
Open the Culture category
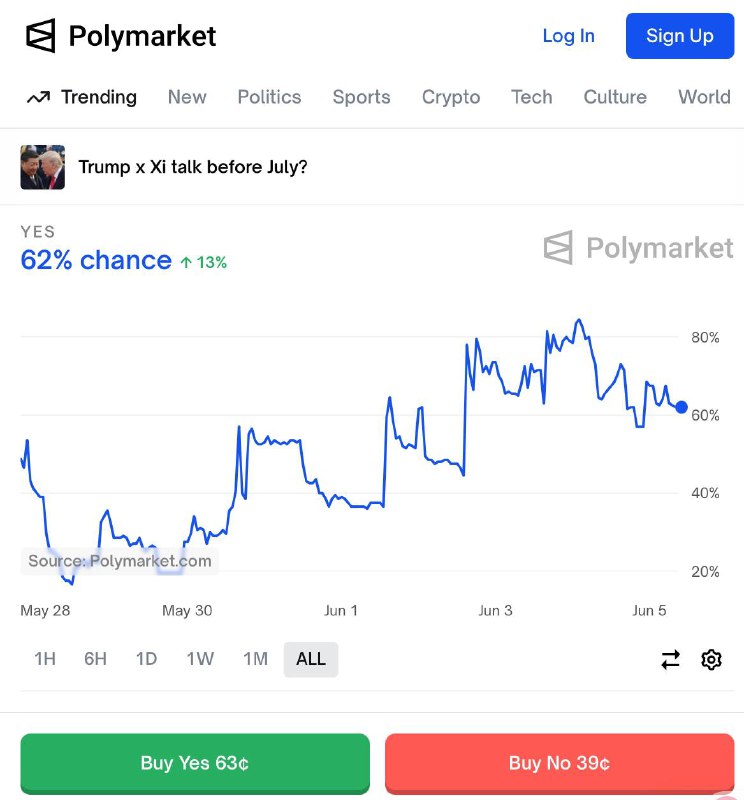coord(615,97)
